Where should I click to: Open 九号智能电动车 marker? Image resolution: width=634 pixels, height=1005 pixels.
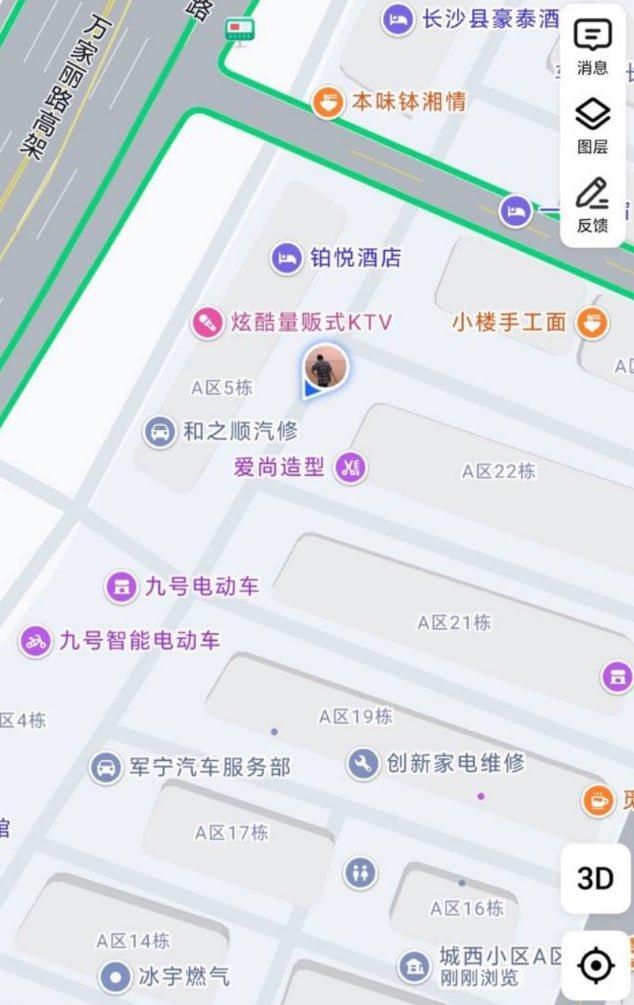pyautogui.click(x=36, y=640)
